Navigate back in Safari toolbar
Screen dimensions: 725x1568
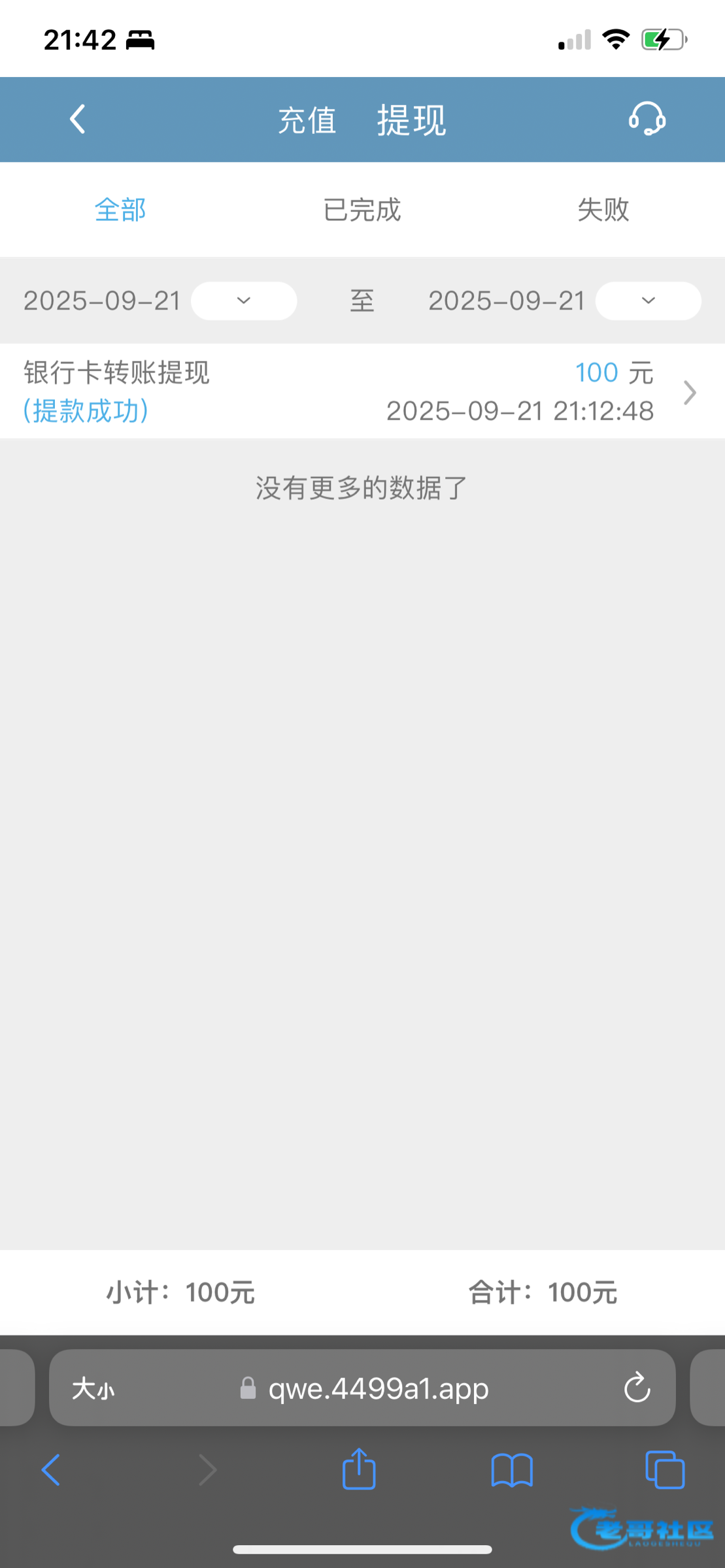click(51, 1470)
